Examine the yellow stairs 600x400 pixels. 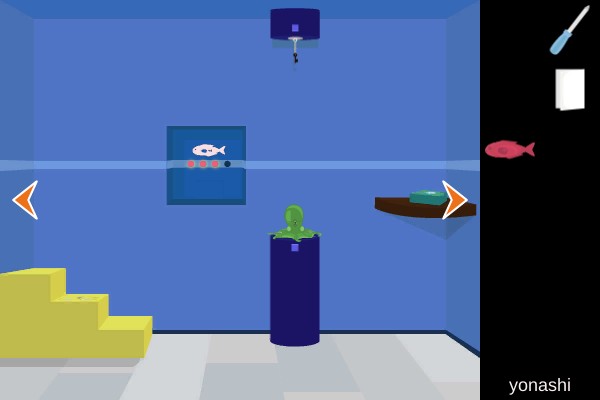point(70,318)
